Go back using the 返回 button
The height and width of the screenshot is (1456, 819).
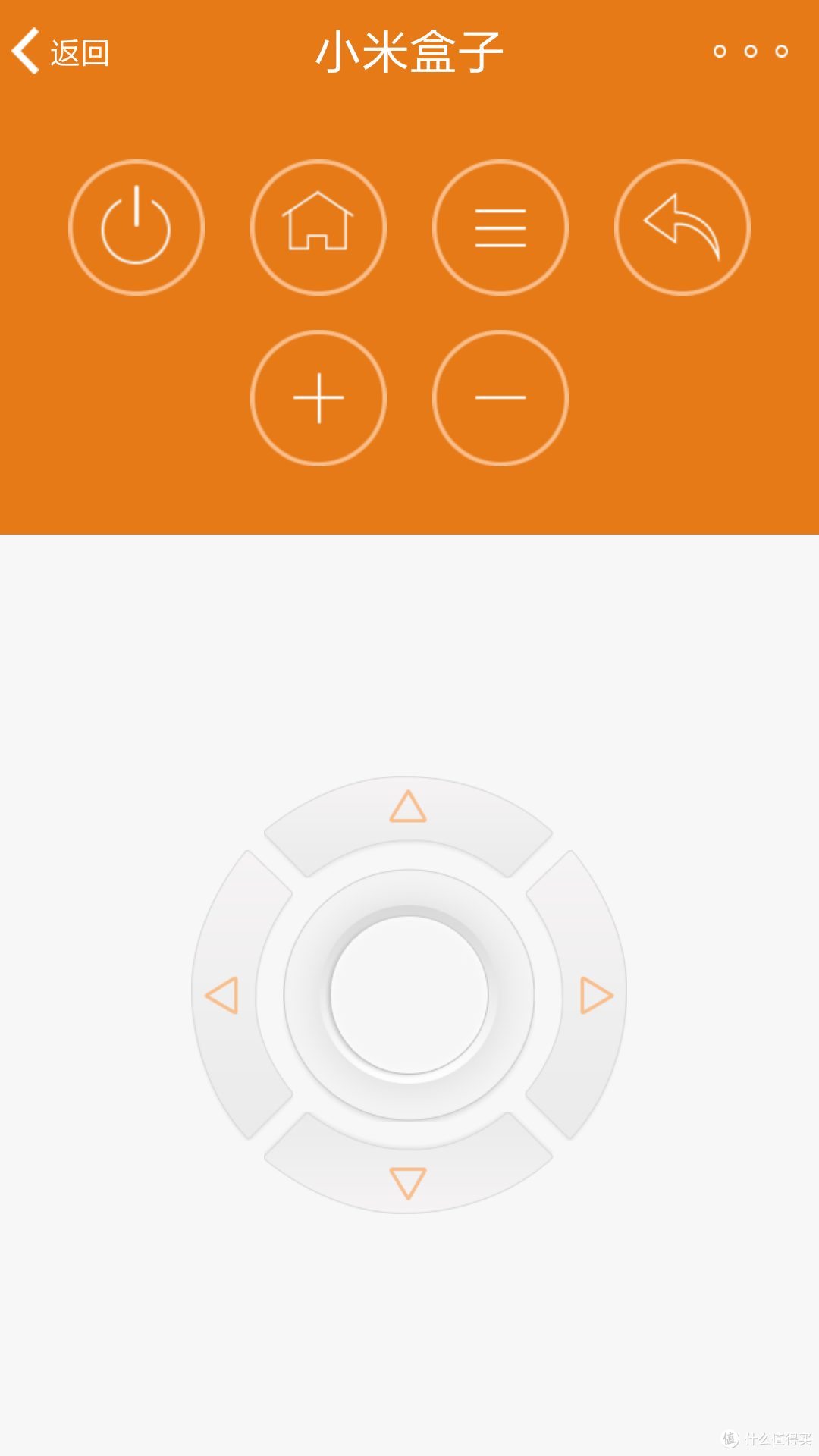pyautogui.click(x=61, y=52)
